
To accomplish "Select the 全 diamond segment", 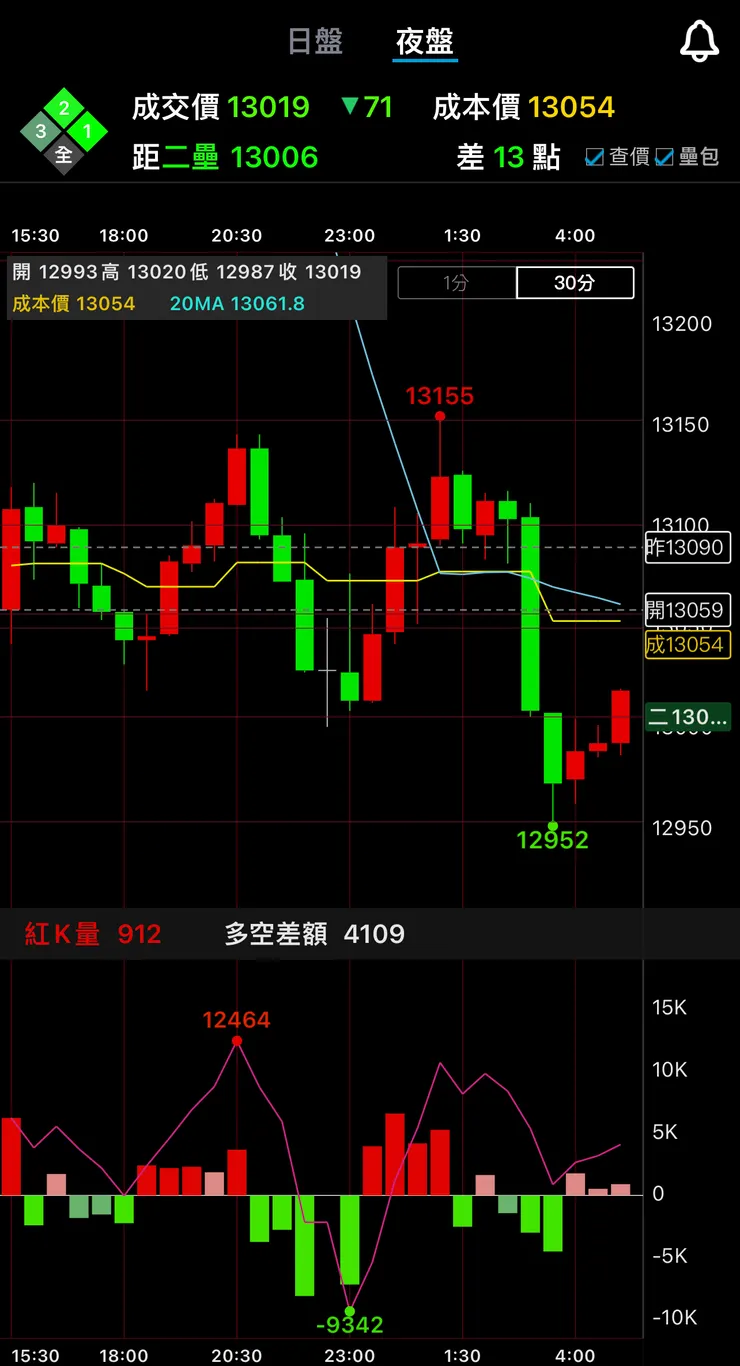I will tap(64, 155).
